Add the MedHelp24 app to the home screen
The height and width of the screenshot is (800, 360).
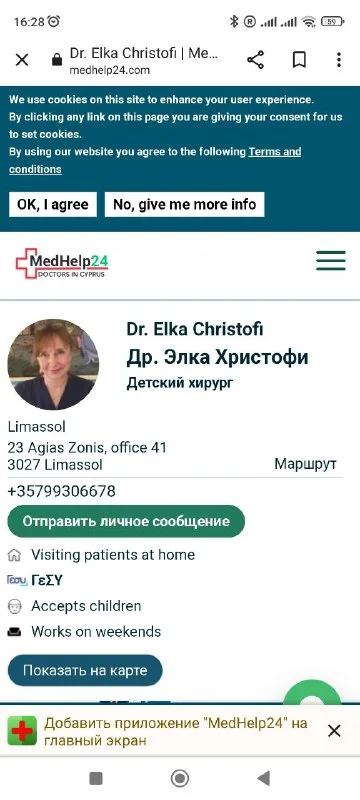158,731
